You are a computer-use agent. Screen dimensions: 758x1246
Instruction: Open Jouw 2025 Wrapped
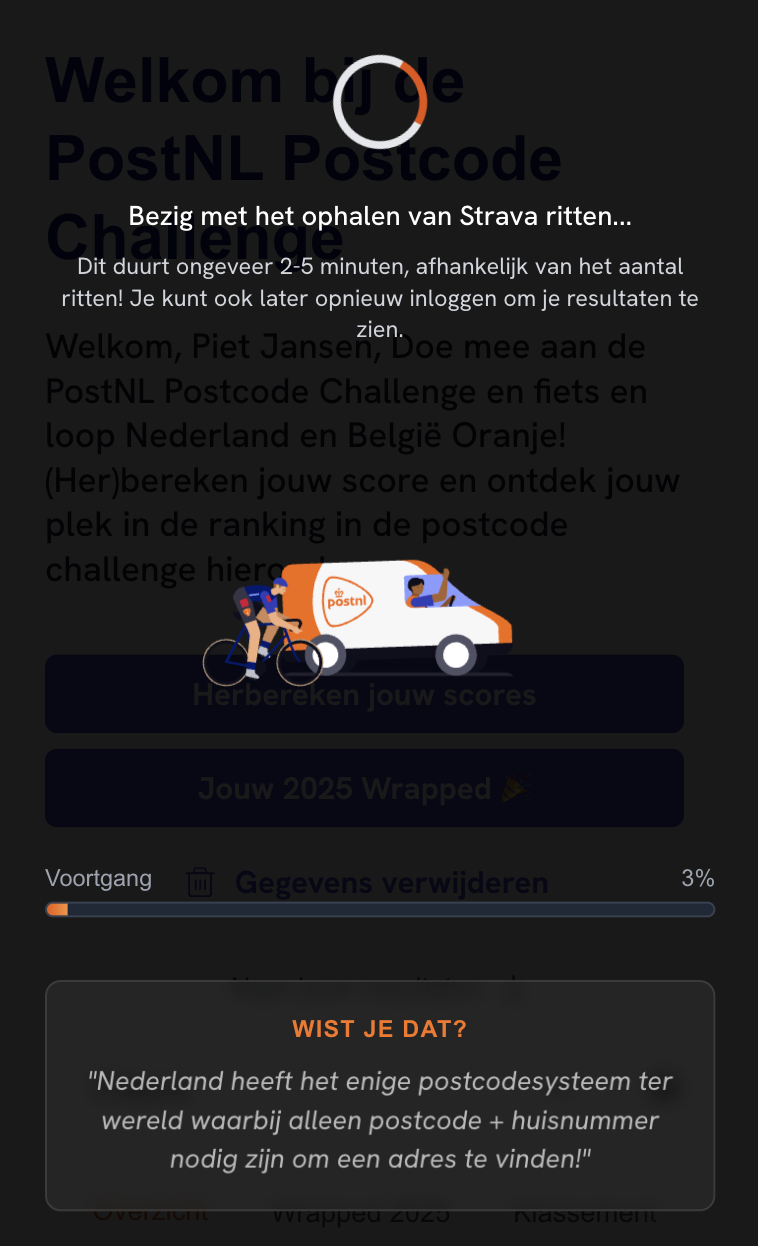coord(364,788)
